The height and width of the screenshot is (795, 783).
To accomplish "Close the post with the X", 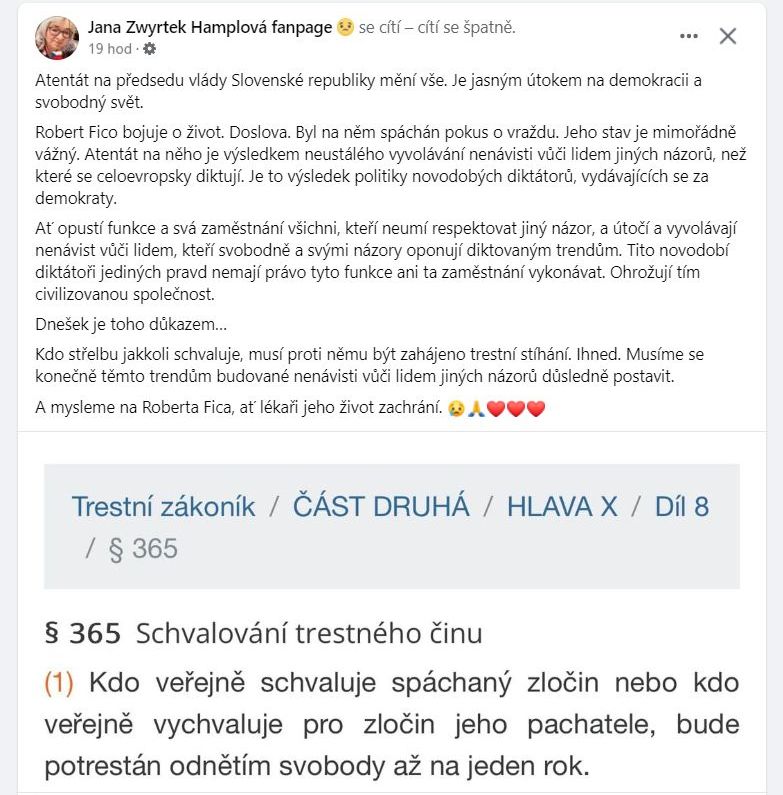I will tap(728, 37).
